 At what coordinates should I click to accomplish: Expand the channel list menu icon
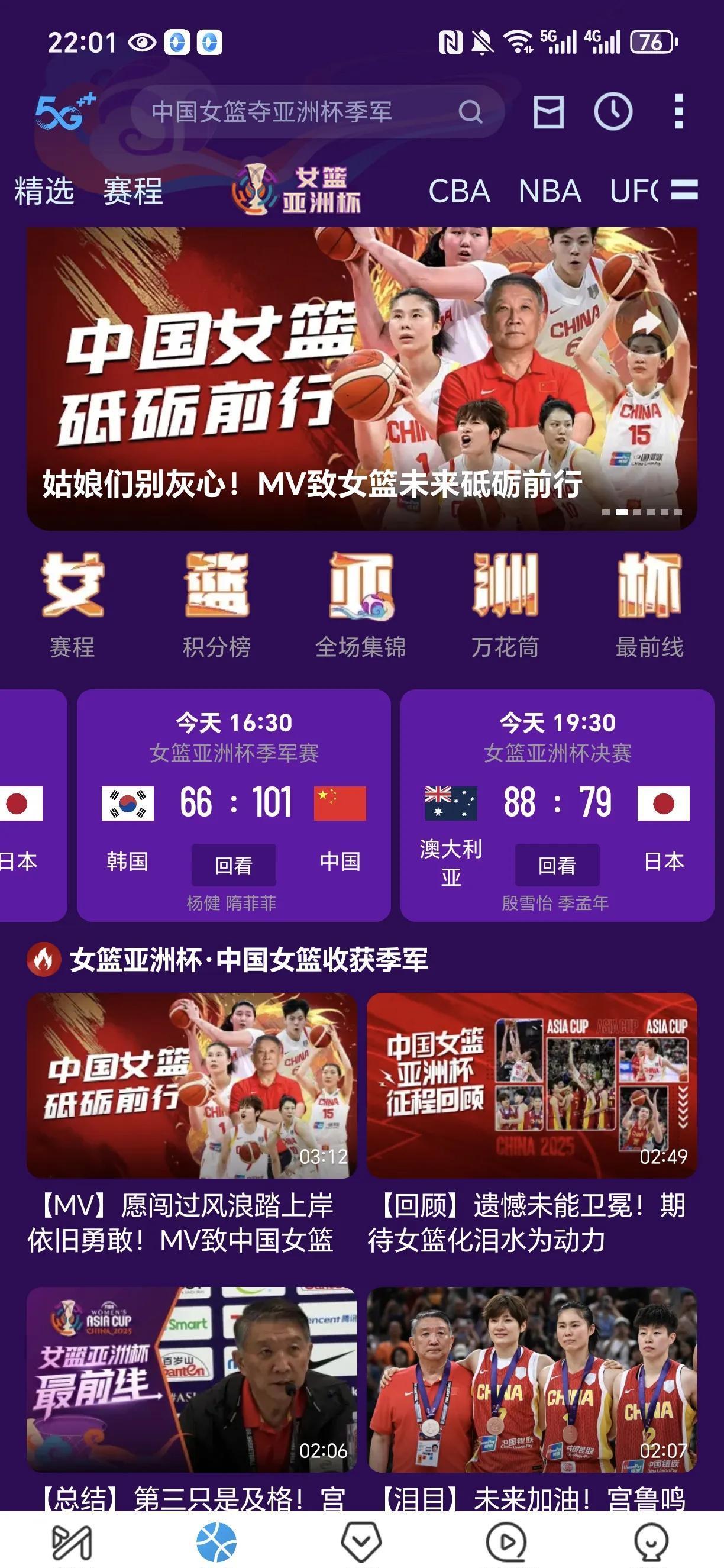pos(684,190)
